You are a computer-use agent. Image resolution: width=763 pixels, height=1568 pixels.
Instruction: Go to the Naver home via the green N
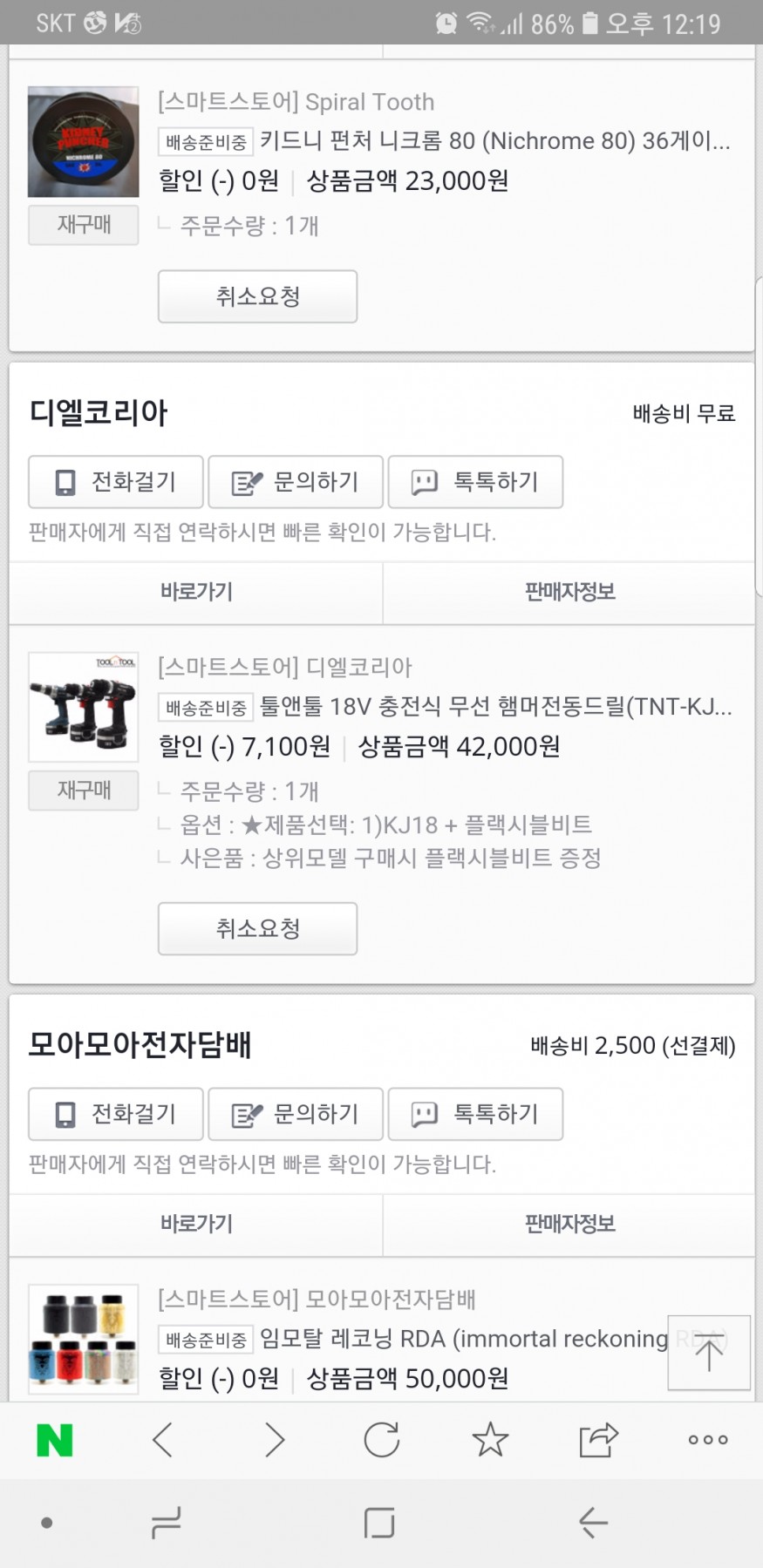(54, 1441)
